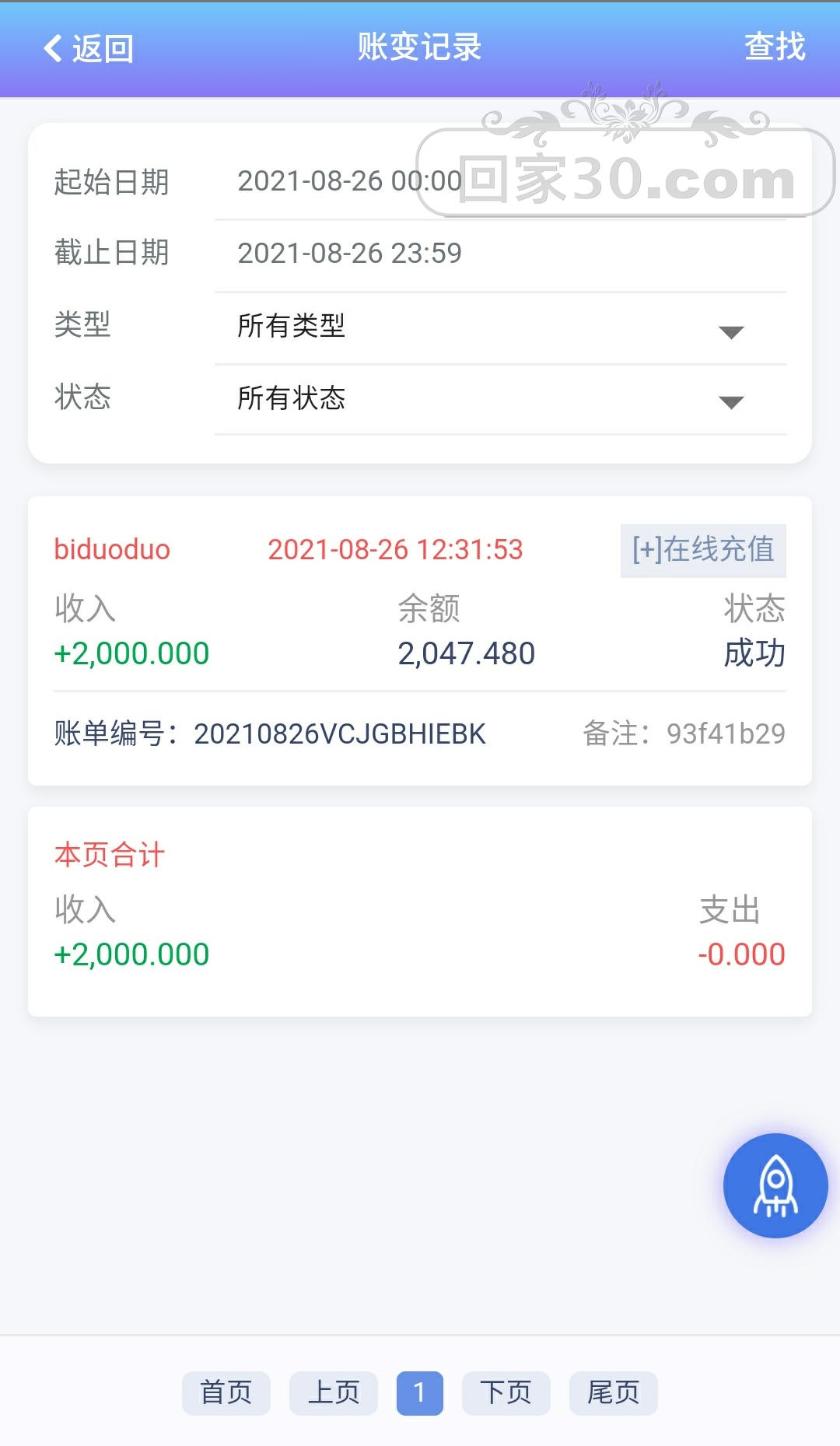840x1446 pixels.
Task: Select page number 1
Action: coord(419,1393)
